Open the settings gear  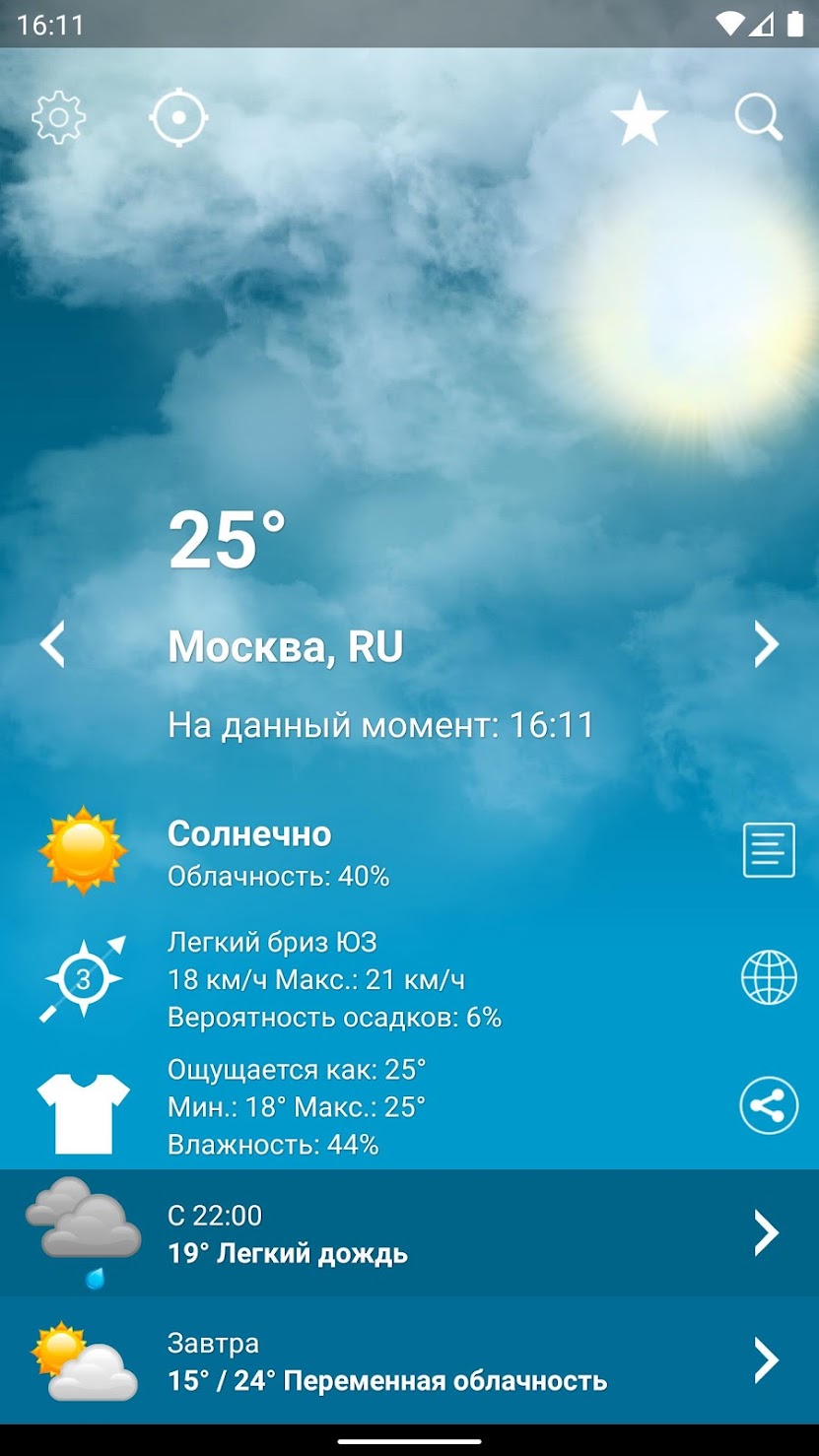pos(59,119)
